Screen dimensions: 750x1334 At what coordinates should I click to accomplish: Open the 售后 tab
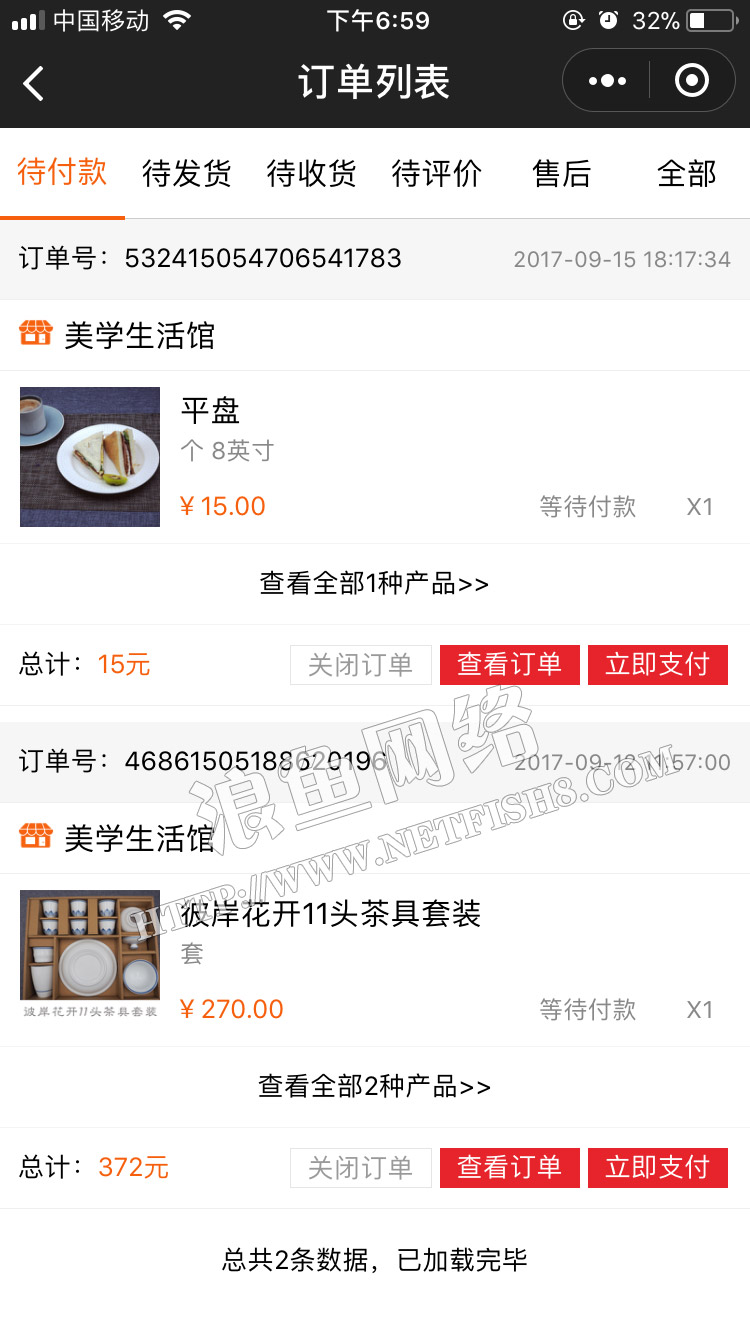562,174
